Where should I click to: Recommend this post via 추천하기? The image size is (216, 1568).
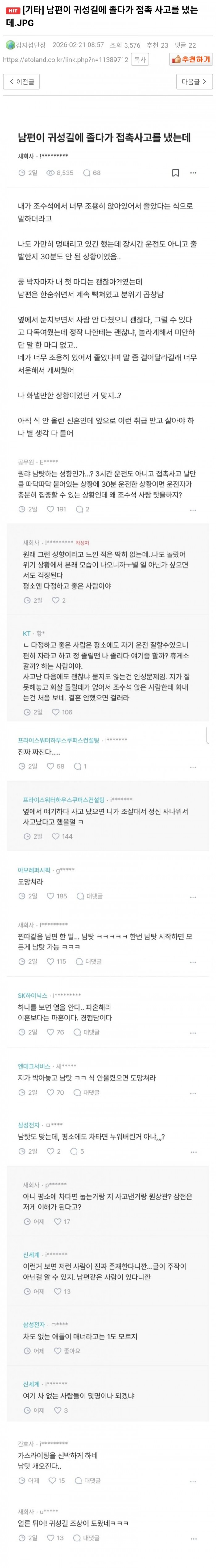191,59
